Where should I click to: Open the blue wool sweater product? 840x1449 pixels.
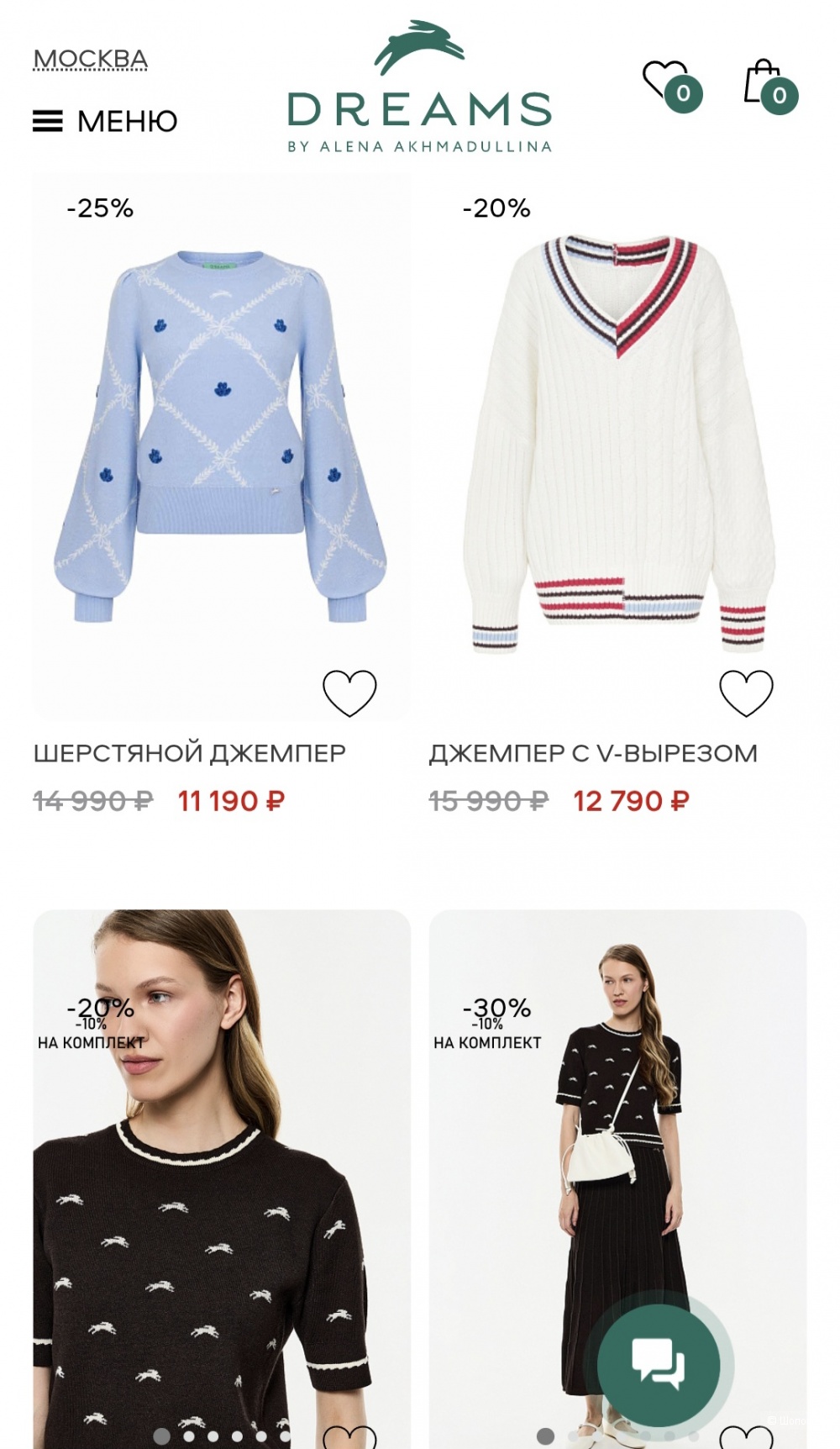coord(221,437)
